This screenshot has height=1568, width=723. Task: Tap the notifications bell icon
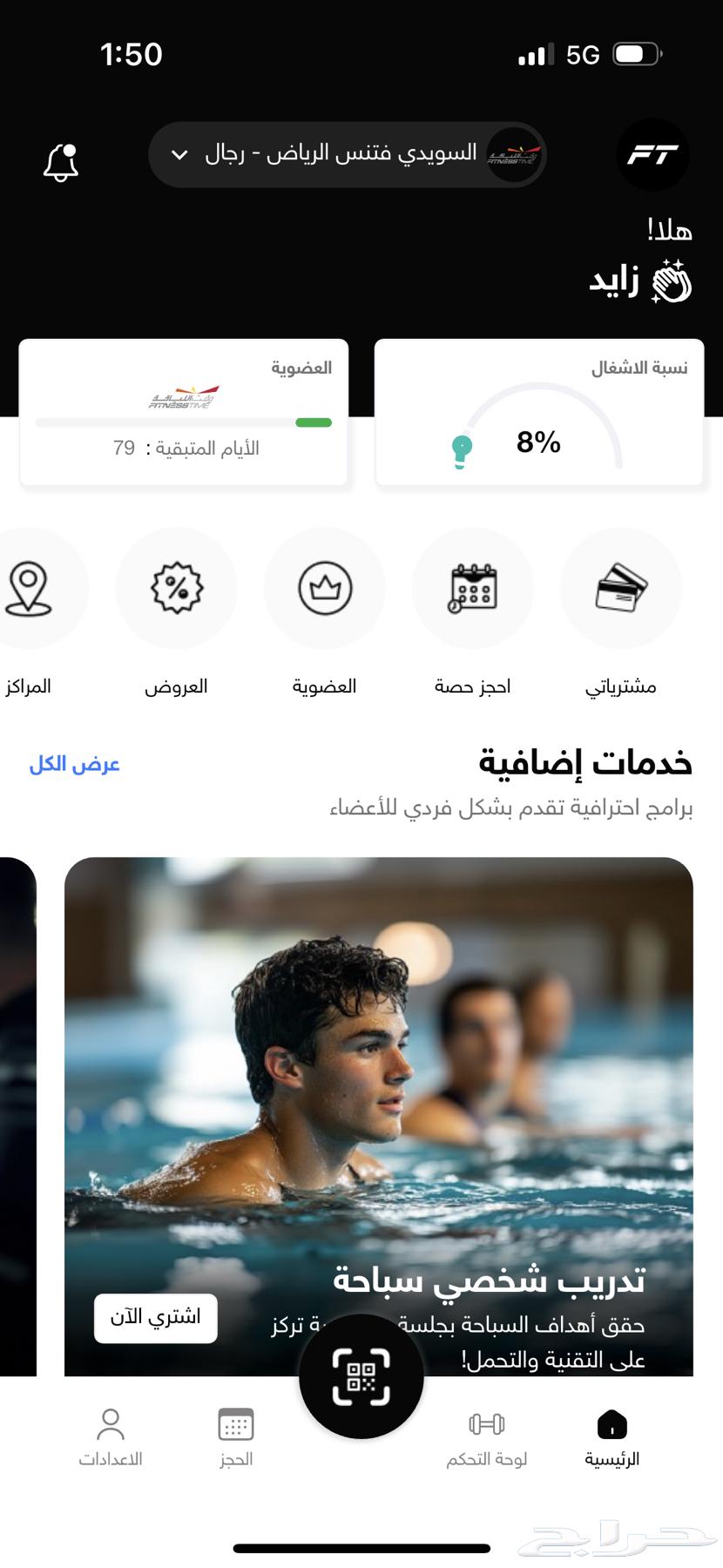click(63, 162)
